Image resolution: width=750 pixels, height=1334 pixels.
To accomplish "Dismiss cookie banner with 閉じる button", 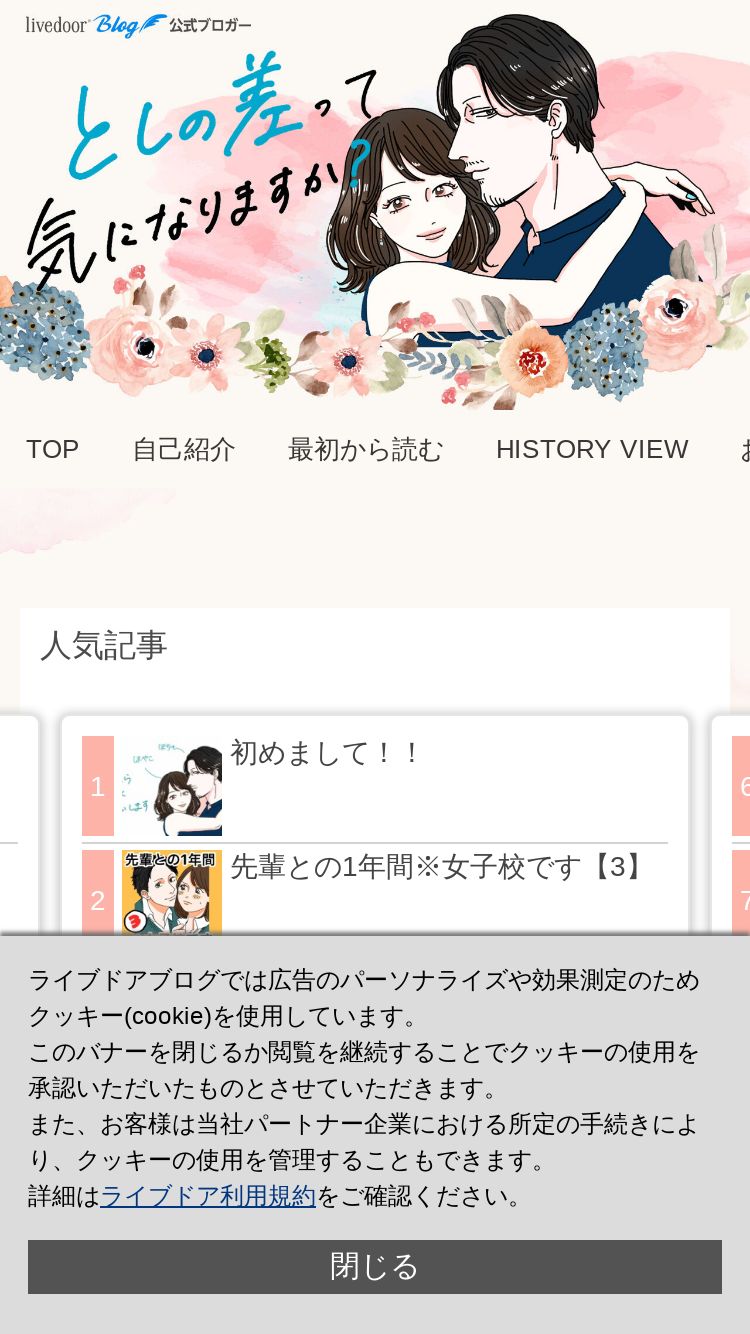I will [375, 1267].
